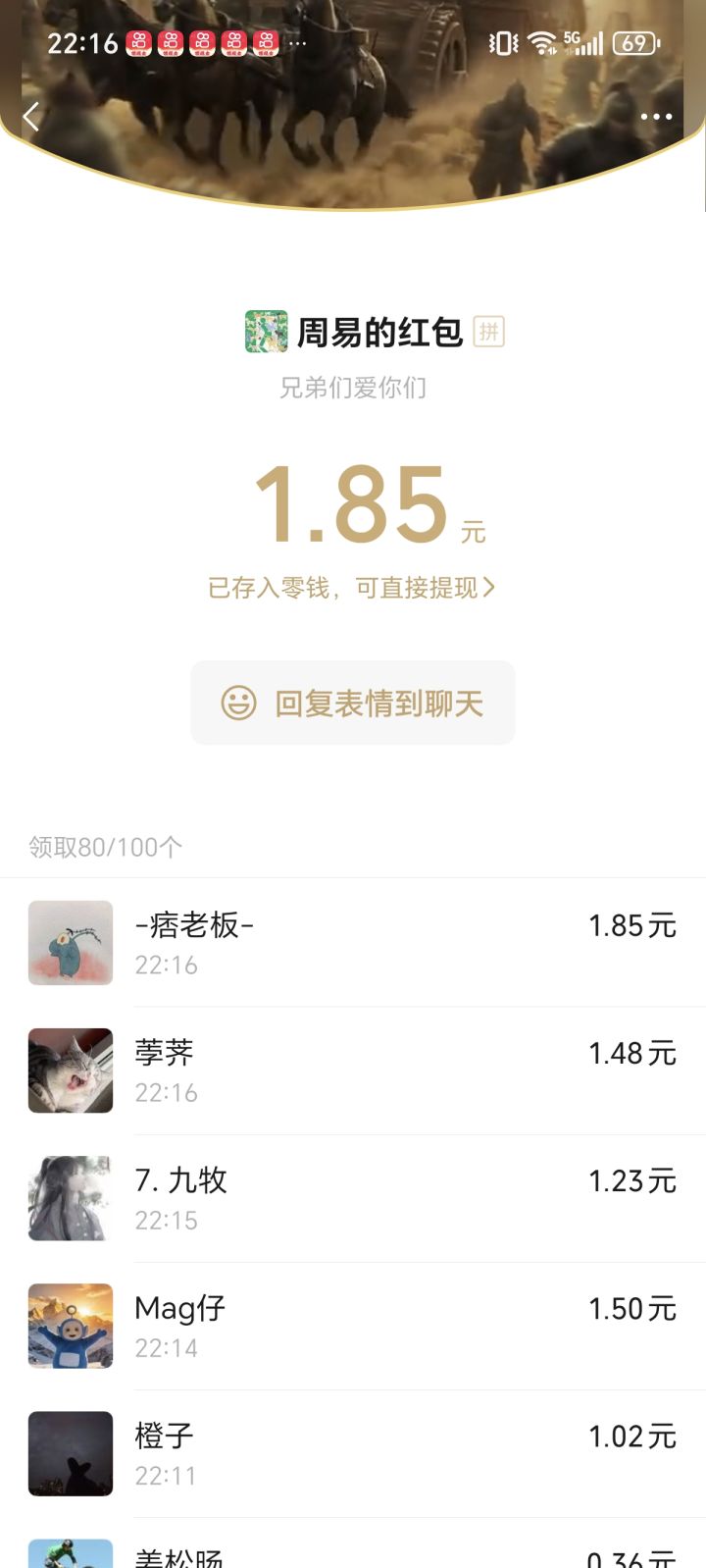
Task: Tap 橙子's dark avatar image
Action: pos(71,1453)
